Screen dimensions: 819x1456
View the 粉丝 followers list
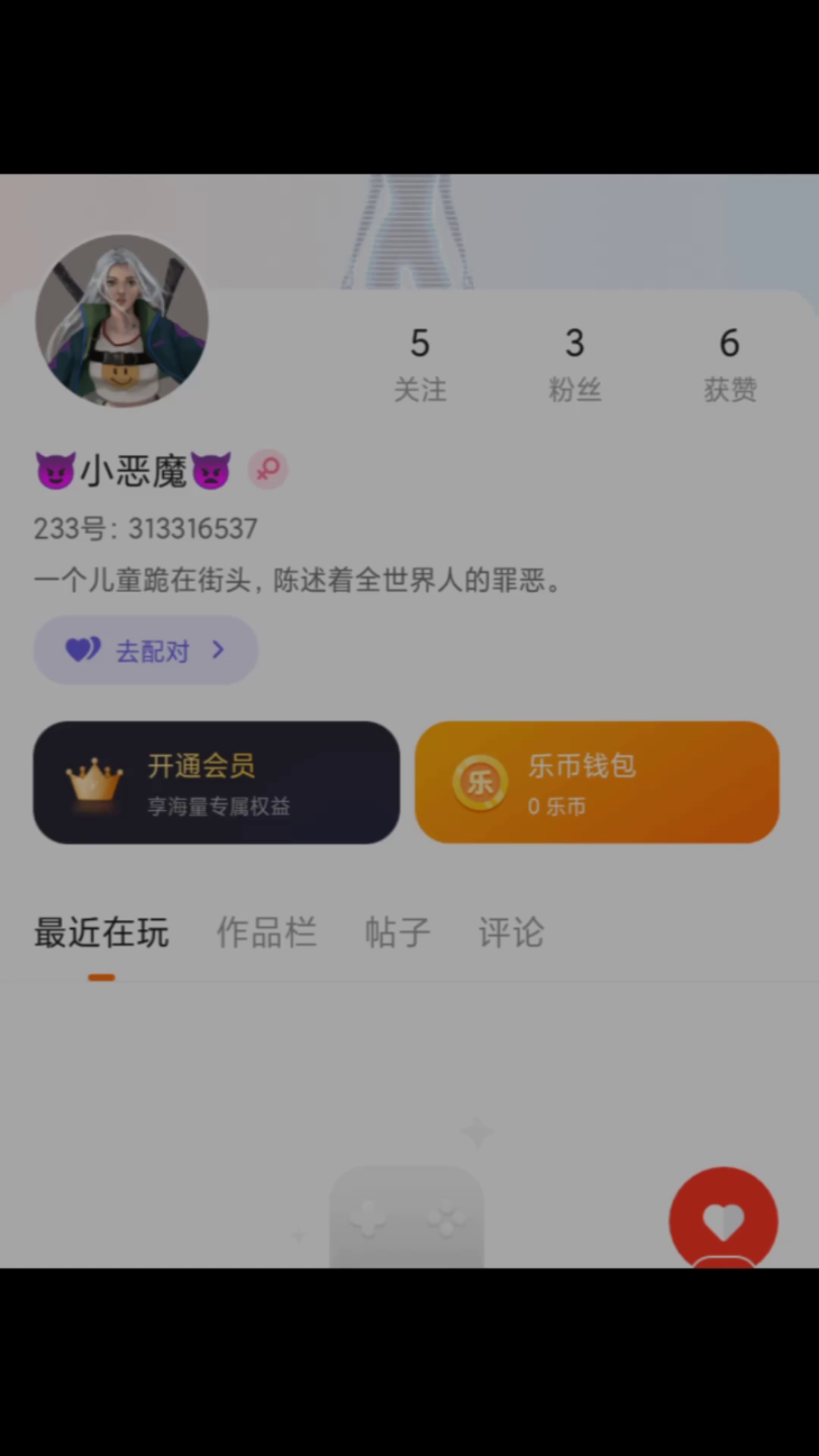(575, 363)
